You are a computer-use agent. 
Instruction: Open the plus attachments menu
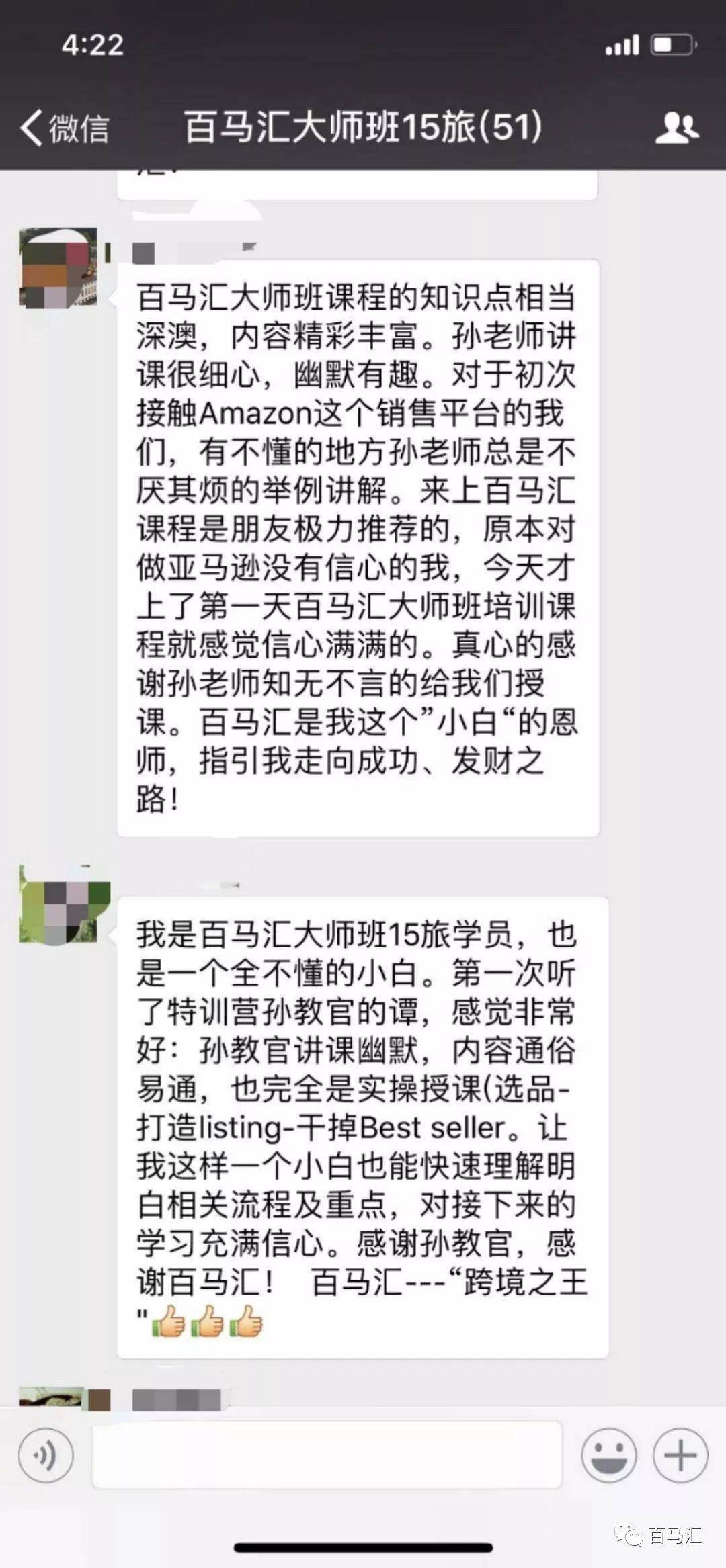[x=680, y=1456]
